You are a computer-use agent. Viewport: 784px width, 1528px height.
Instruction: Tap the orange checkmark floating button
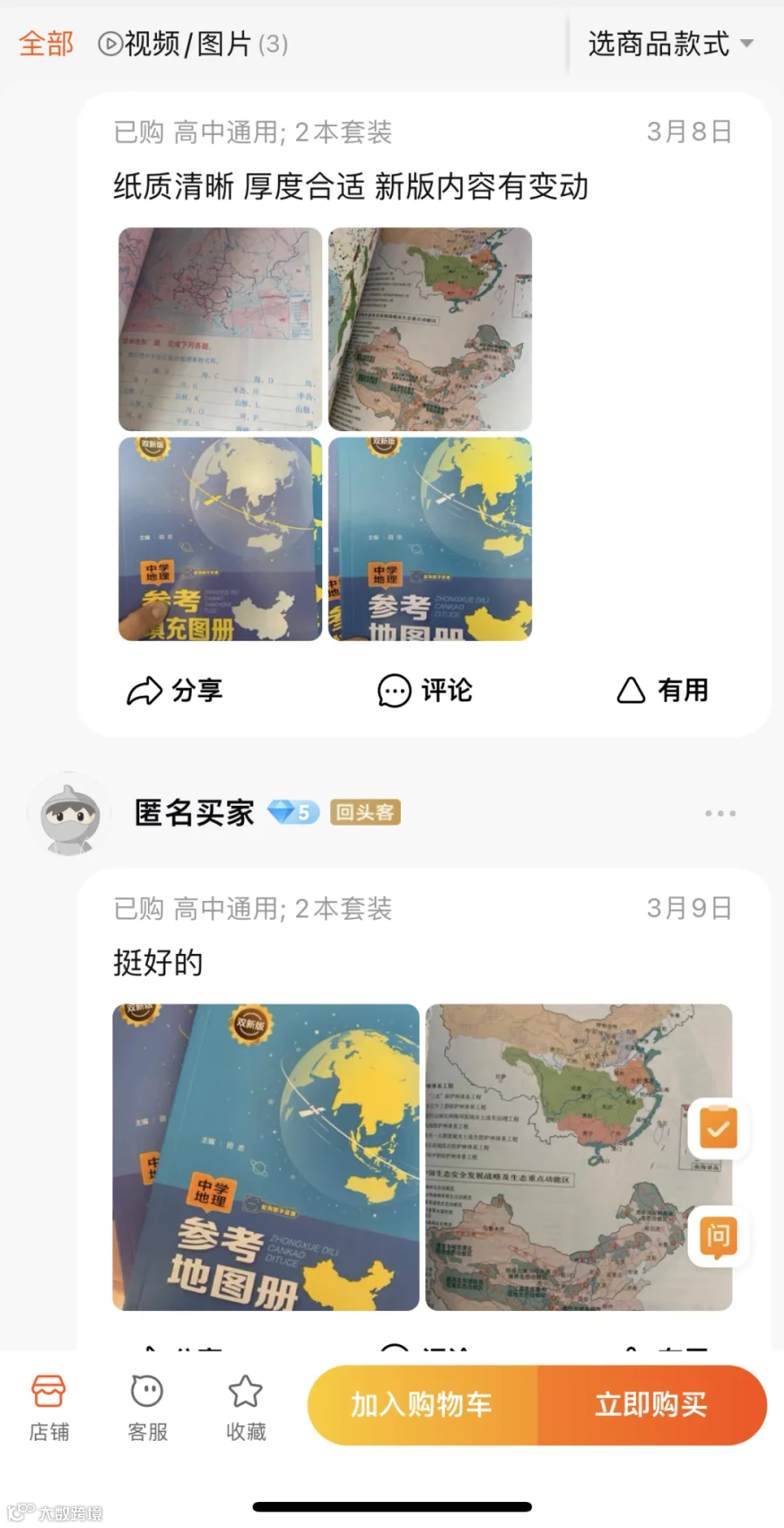[719, 1129]
